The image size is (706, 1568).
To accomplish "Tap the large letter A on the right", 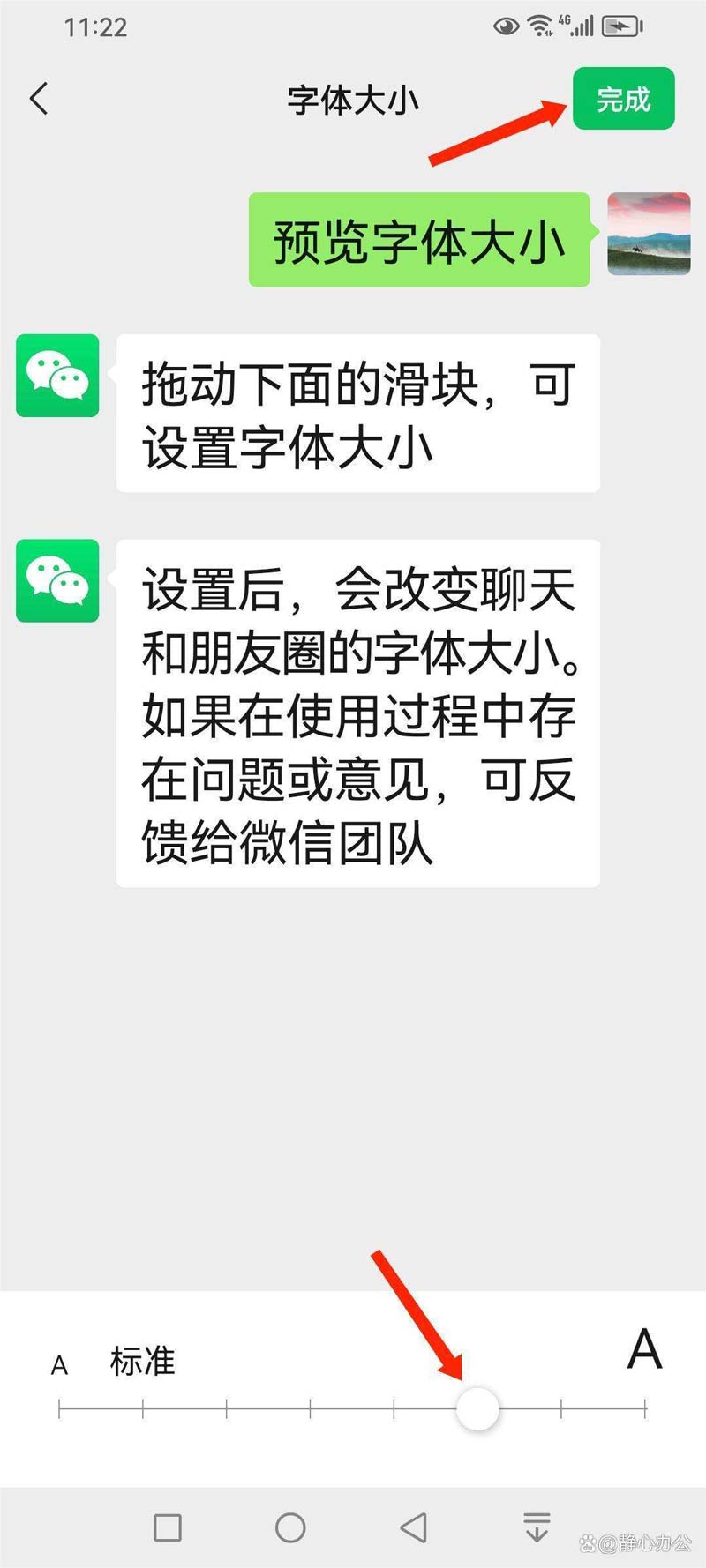I will 647,1348.
